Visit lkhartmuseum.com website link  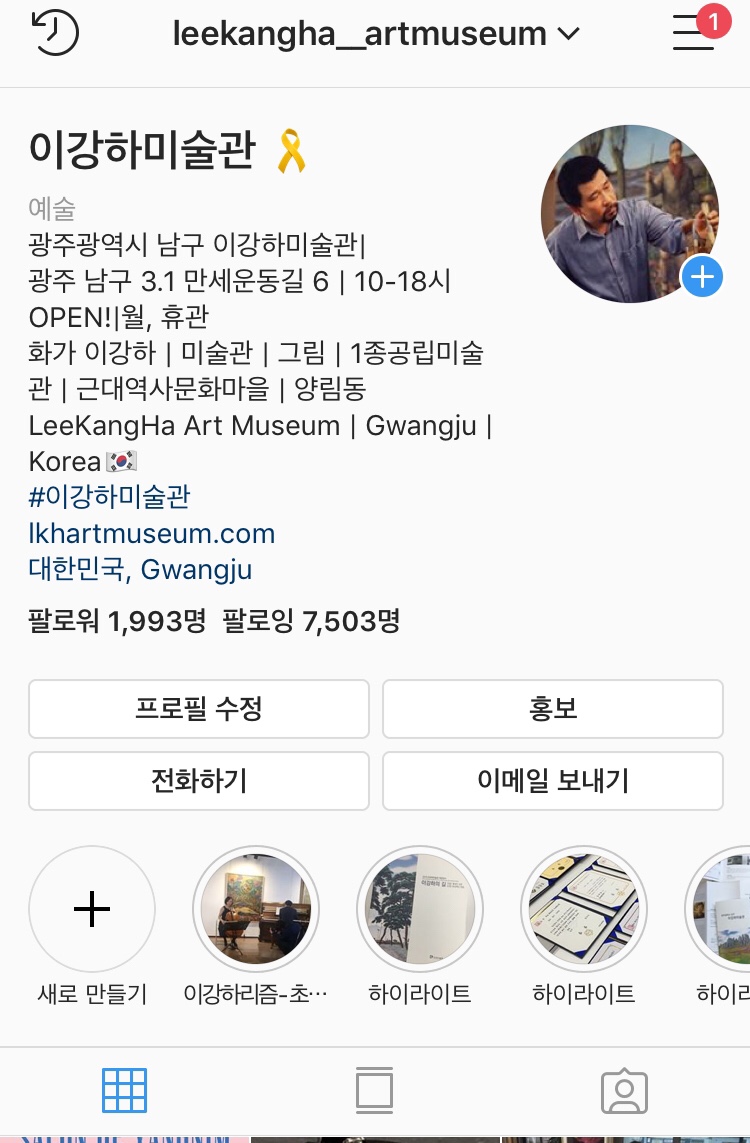(151, 533)
